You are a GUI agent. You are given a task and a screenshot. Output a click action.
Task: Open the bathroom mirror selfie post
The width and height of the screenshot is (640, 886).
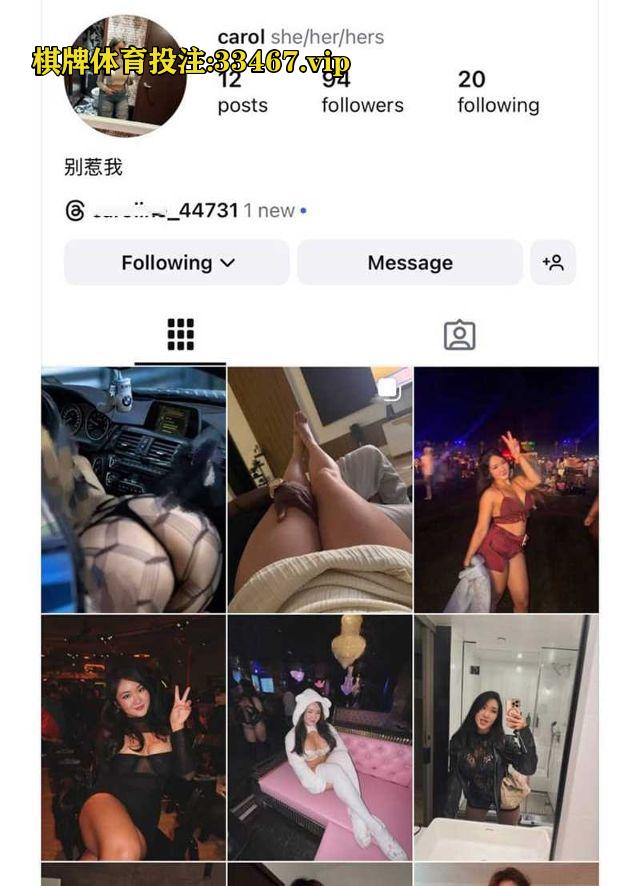[x=506, y=737]
